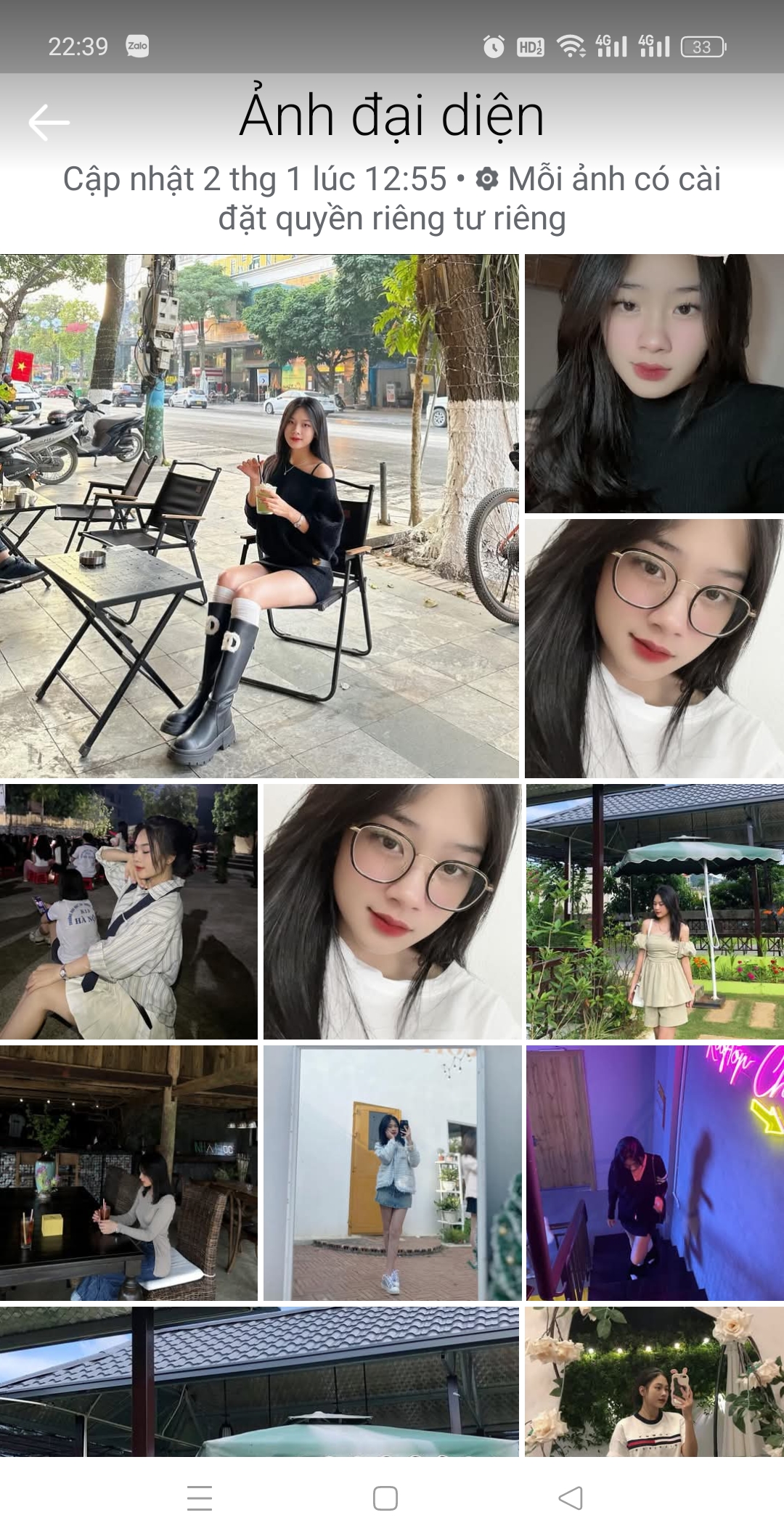Image resolution: width=784 pixels, height=1539 pixels.
Task: Tap the system home button
Action: click(x=385, y=1498)
